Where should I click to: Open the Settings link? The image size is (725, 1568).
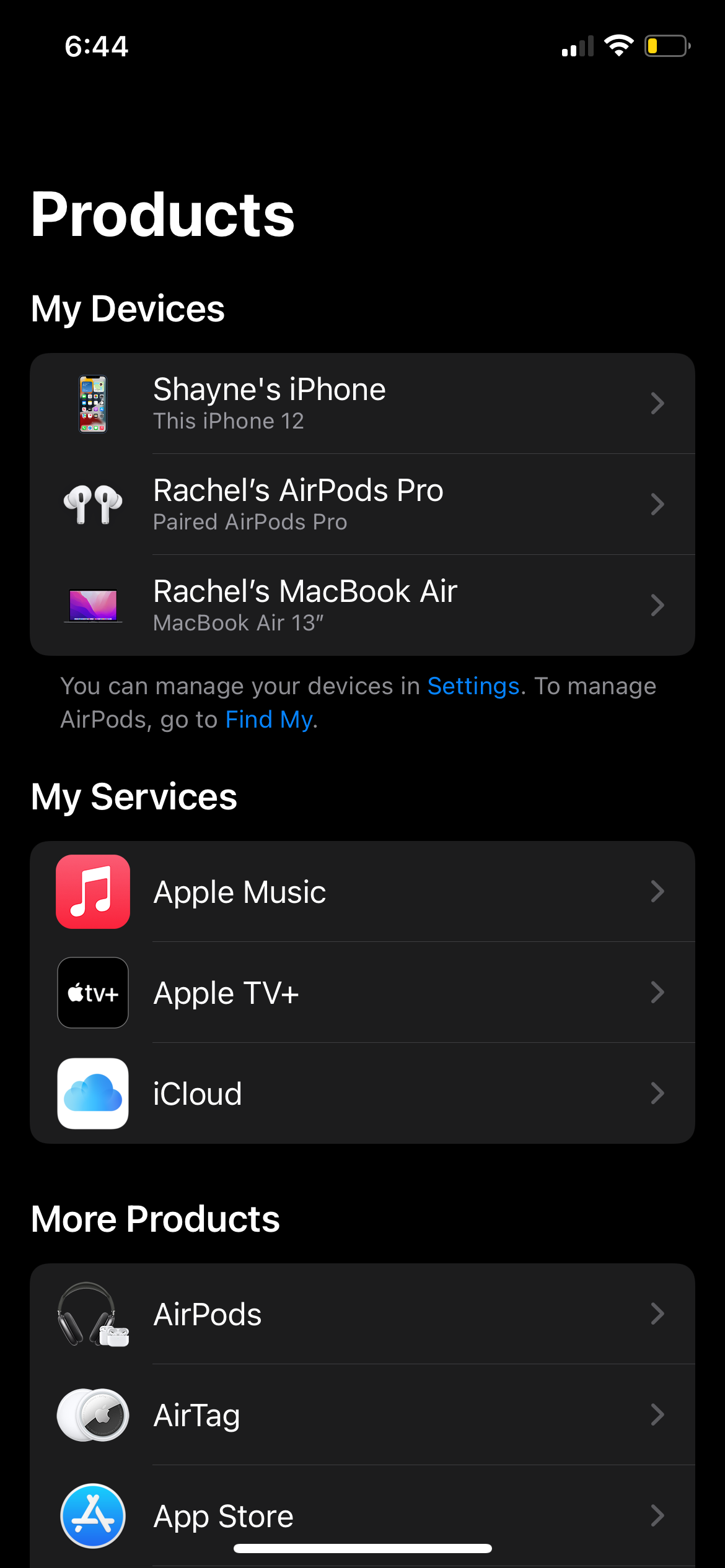[474, 686]
